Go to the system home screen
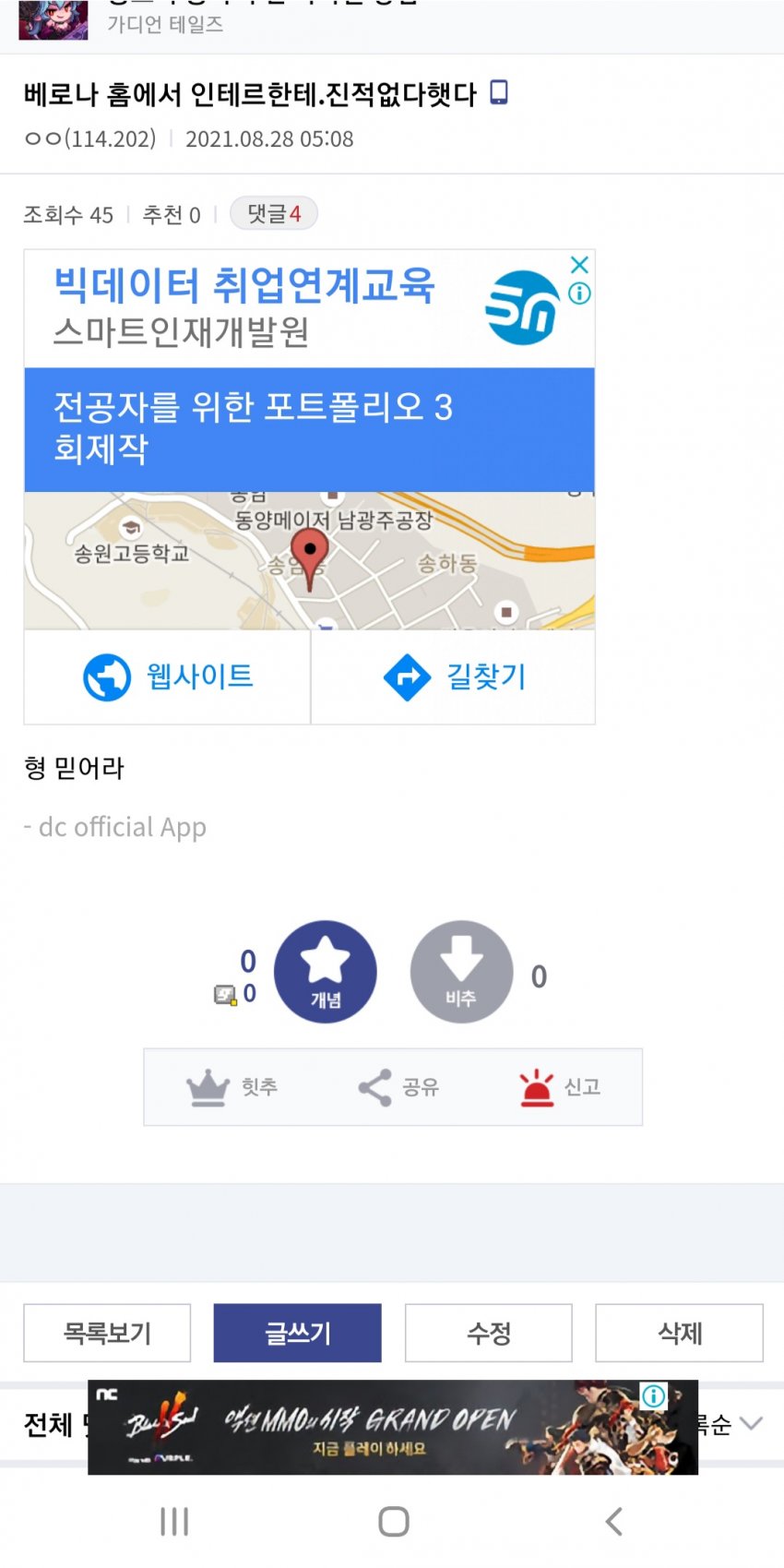Viewport: 784px width, 1568px height. (x=394, y=1521)
